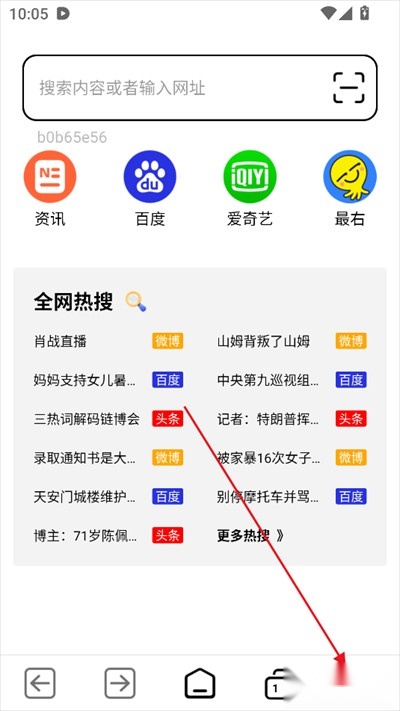Open hot search 三热词解码链博会
The image size is (400, 711).
pyautogui.click(x=87, y=419)
